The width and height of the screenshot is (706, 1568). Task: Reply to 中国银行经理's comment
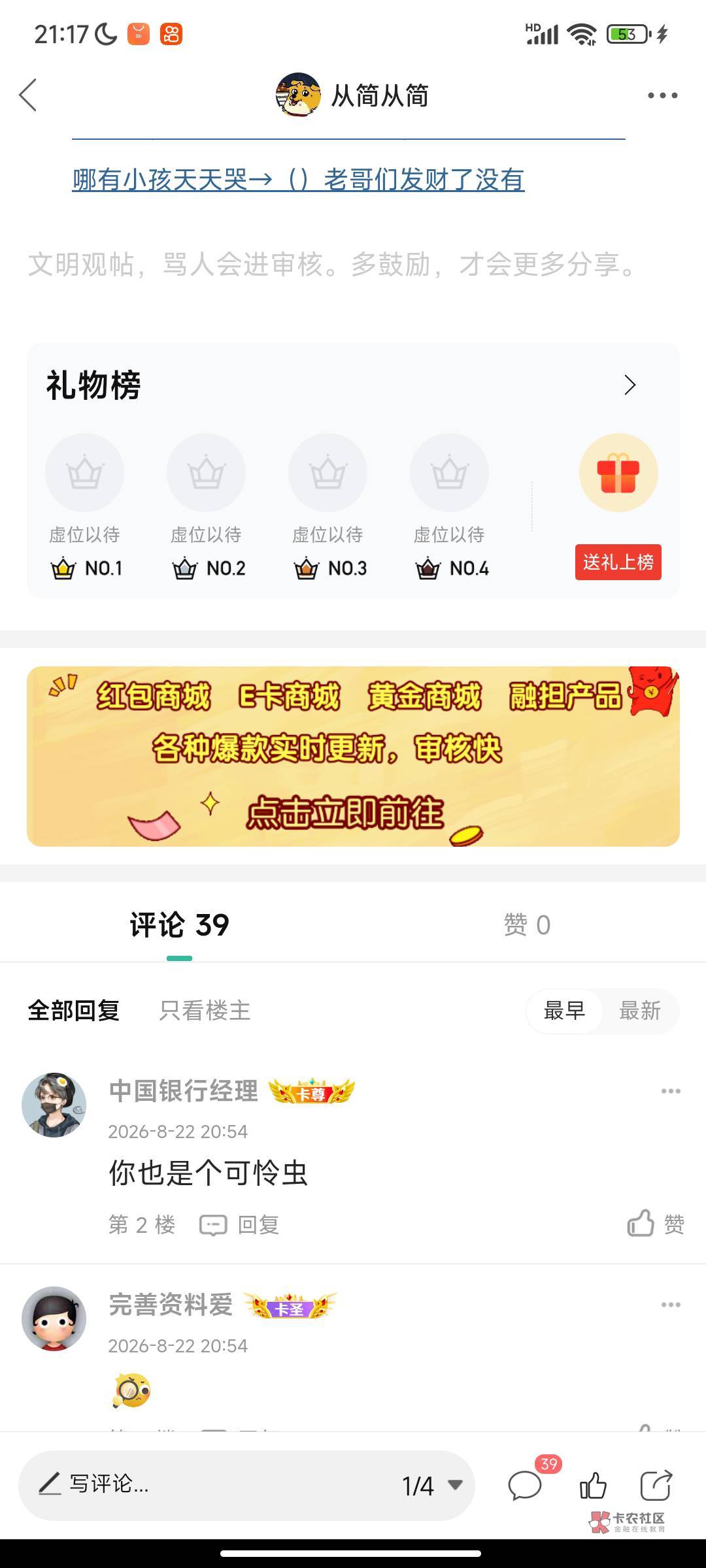click(x=239, y=1224)
